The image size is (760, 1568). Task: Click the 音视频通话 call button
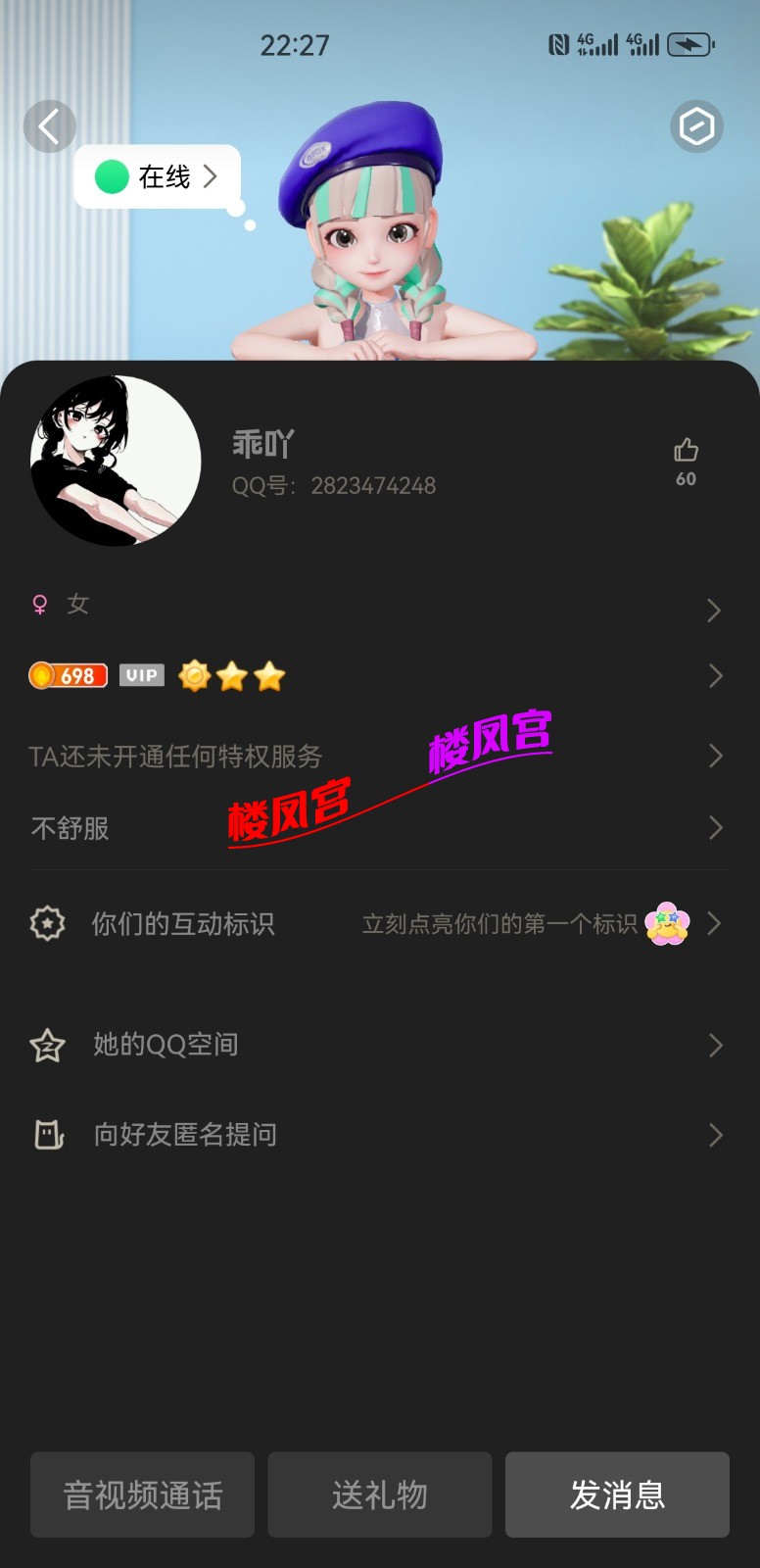[x=142, y=1494]
